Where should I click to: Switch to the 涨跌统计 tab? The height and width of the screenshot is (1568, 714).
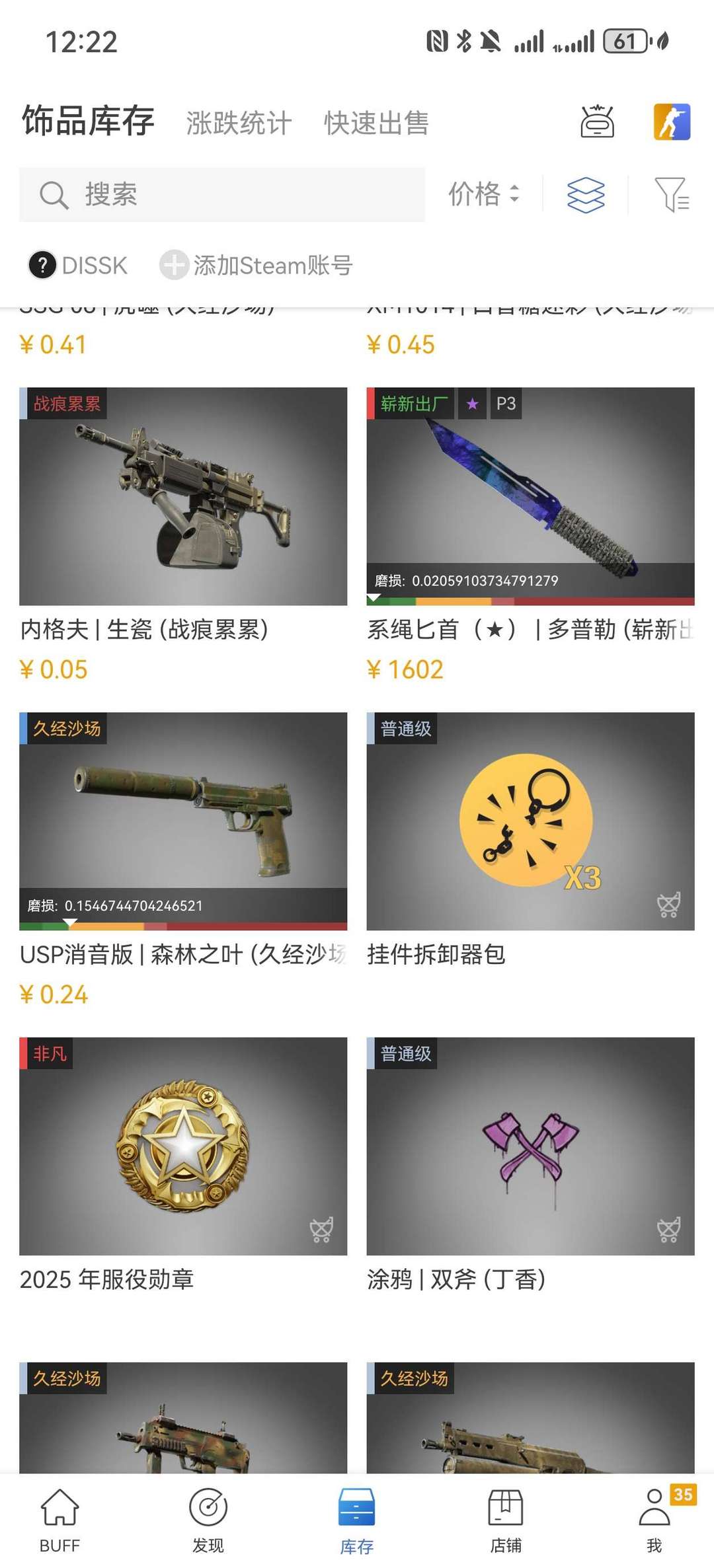point(239,123)
